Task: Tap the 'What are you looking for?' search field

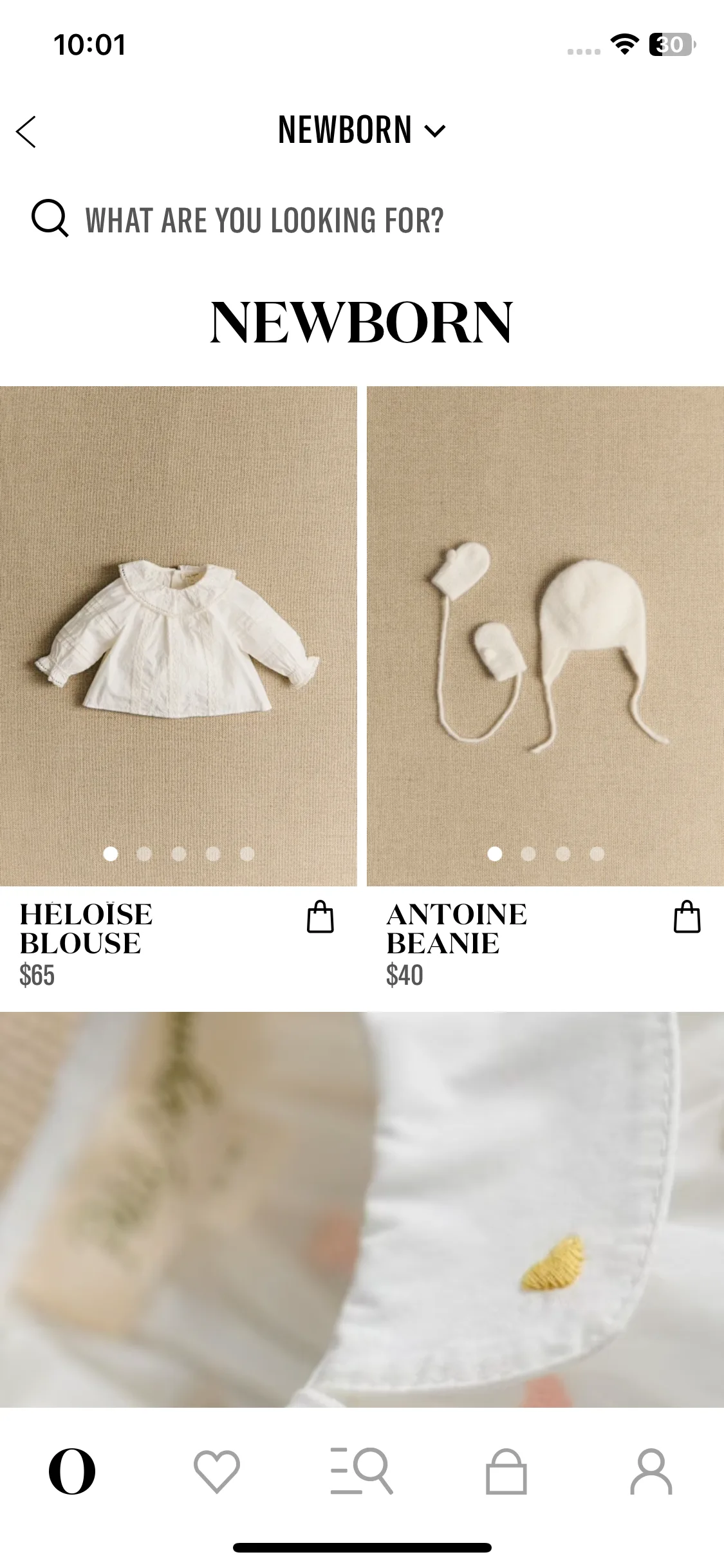Action: tap(264, 220)
